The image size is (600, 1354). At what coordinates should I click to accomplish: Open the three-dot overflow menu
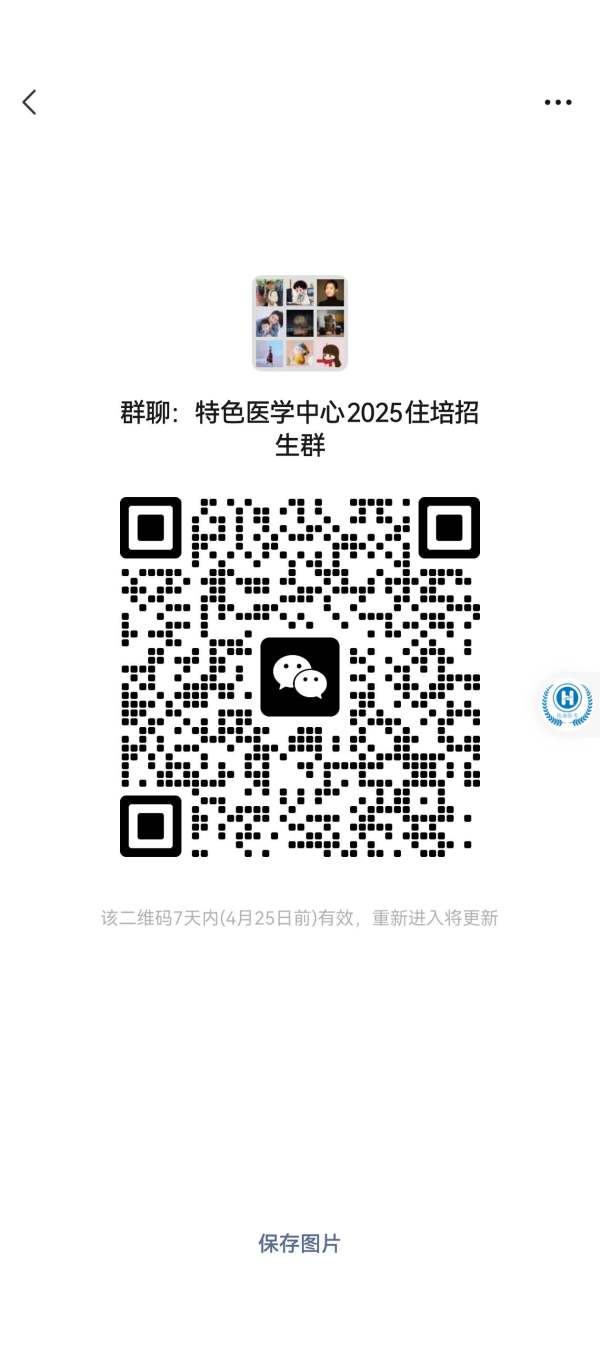pos(558,102)
